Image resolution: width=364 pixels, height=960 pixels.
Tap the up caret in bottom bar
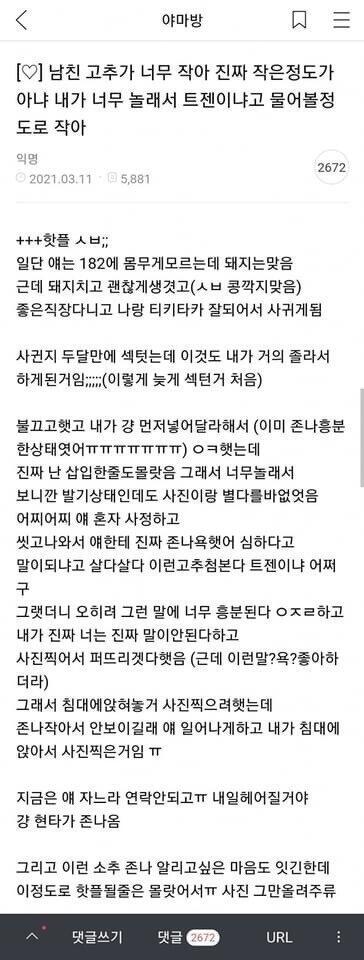tap(32, 937)
